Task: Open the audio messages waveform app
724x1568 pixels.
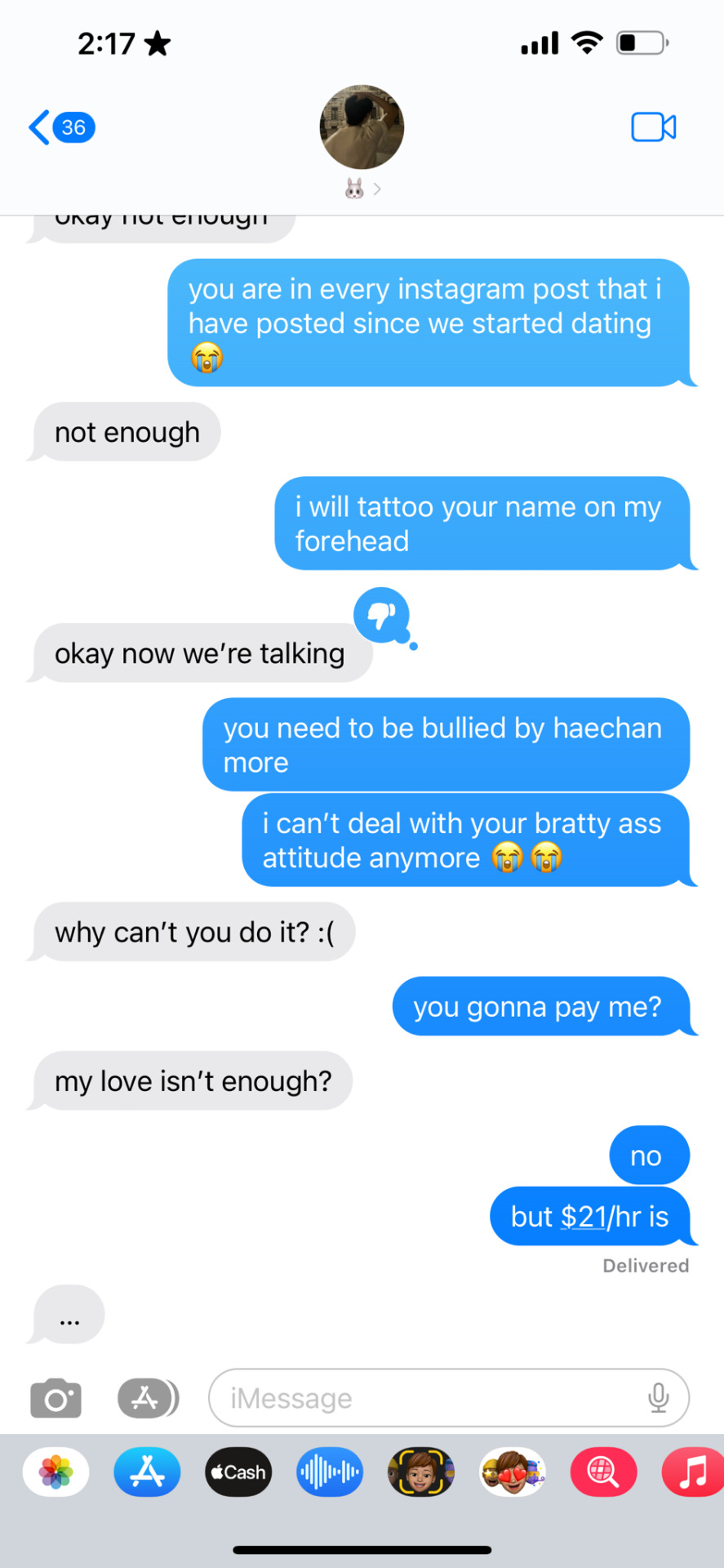Action: coord(330,1472)
